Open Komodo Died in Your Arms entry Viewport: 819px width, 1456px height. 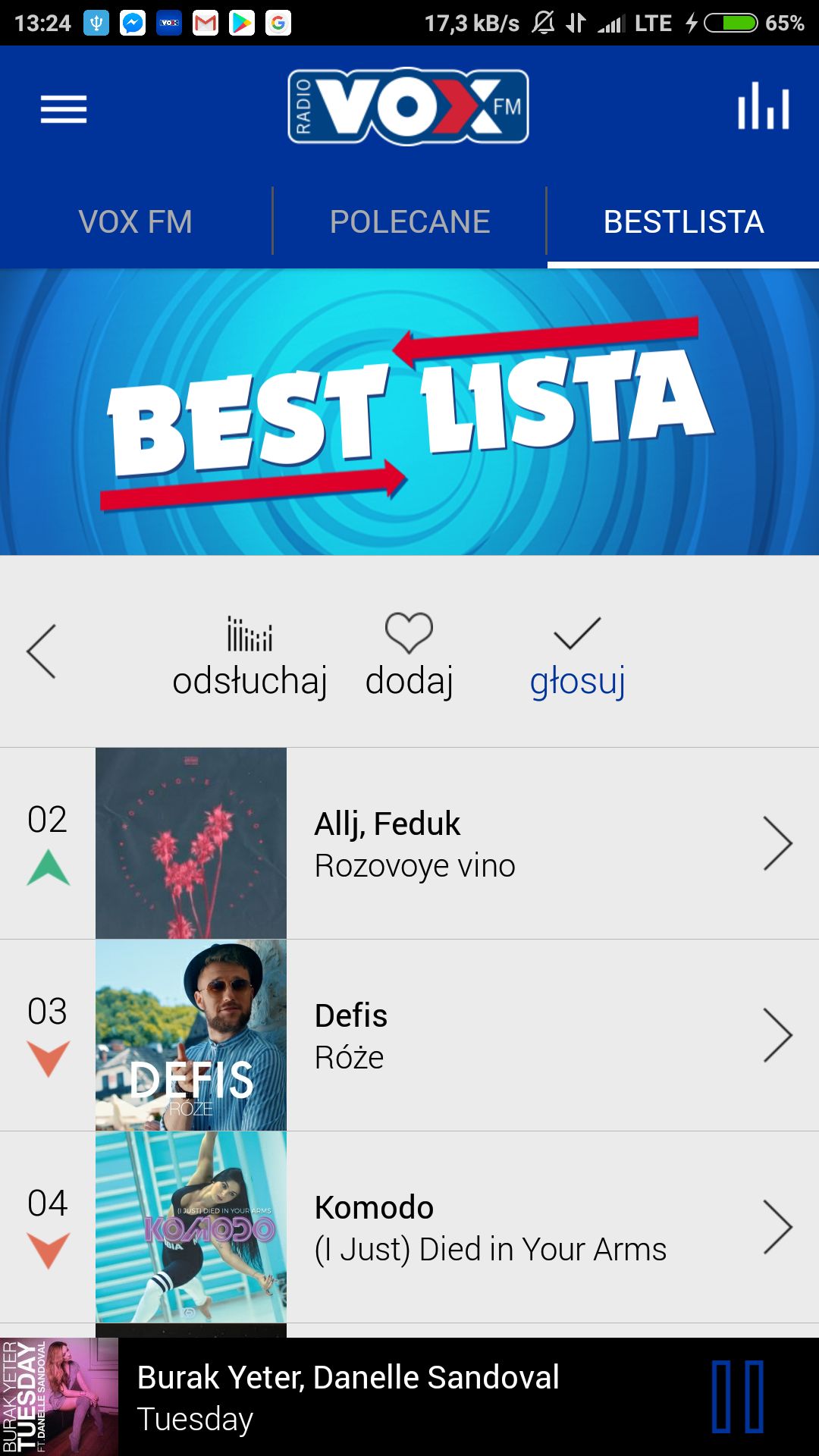pyautogui.click(x=409, y=1227)
